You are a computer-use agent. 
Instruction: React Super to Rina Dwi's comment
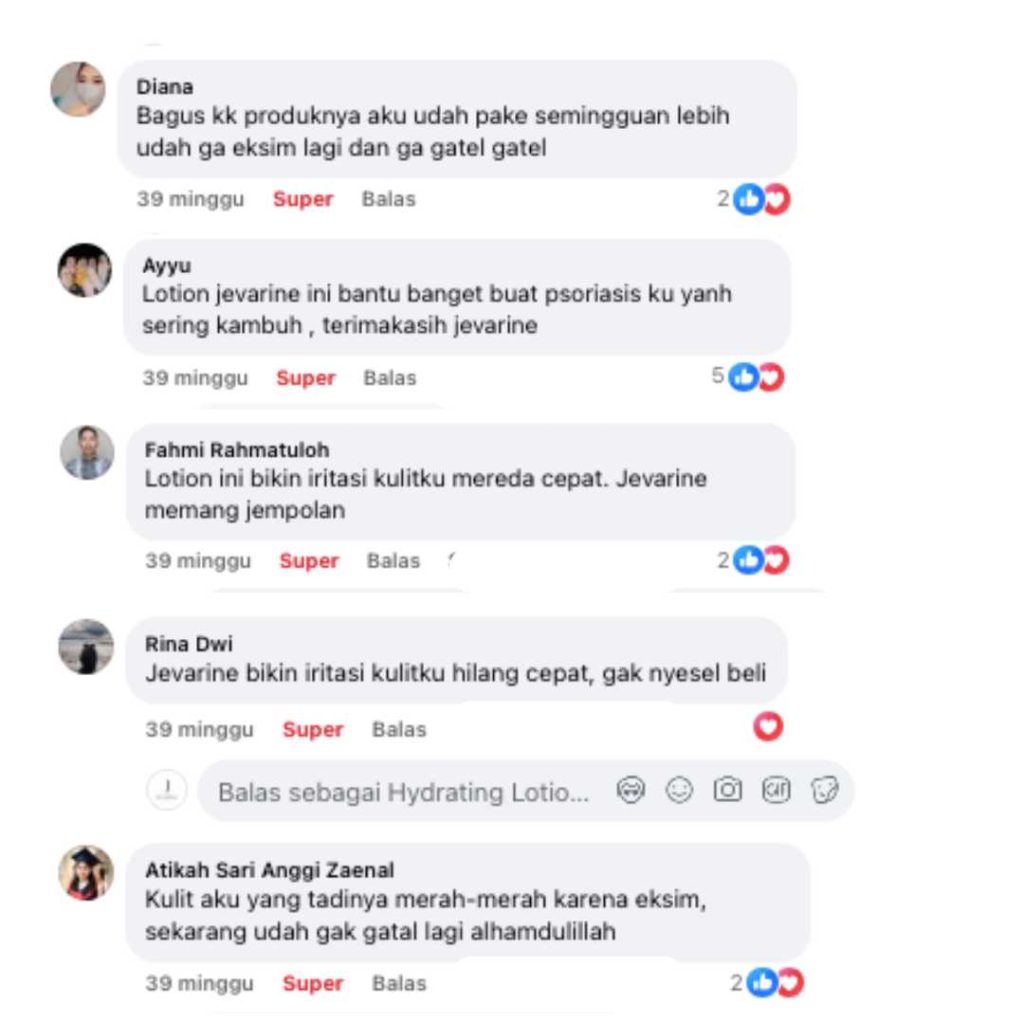point(312,730)
